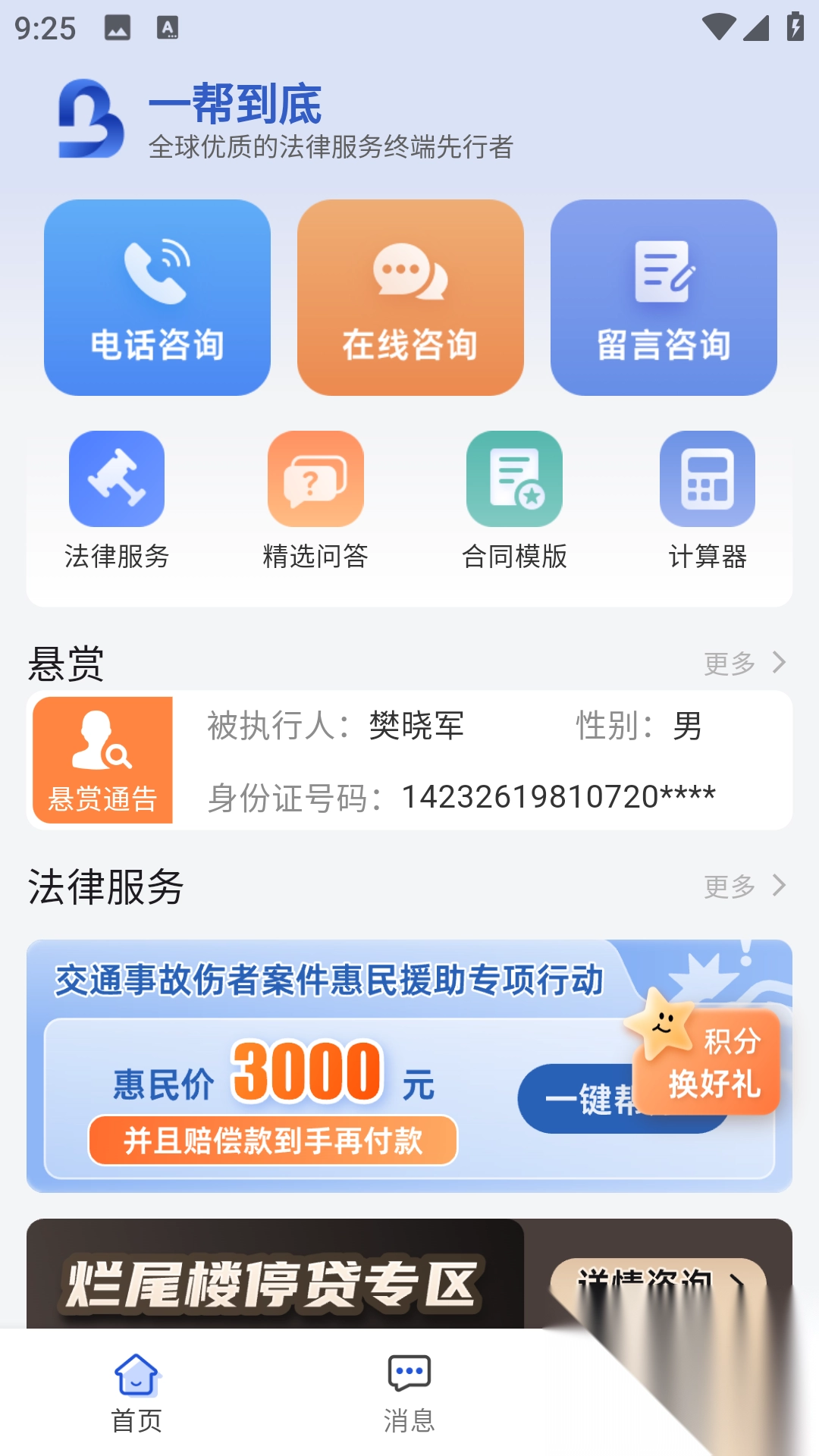Open the 烂尾楼停贷专区 banner
Viewport: 819px width, 1456px height.
pyautogui.click(x=273, y=1282)
